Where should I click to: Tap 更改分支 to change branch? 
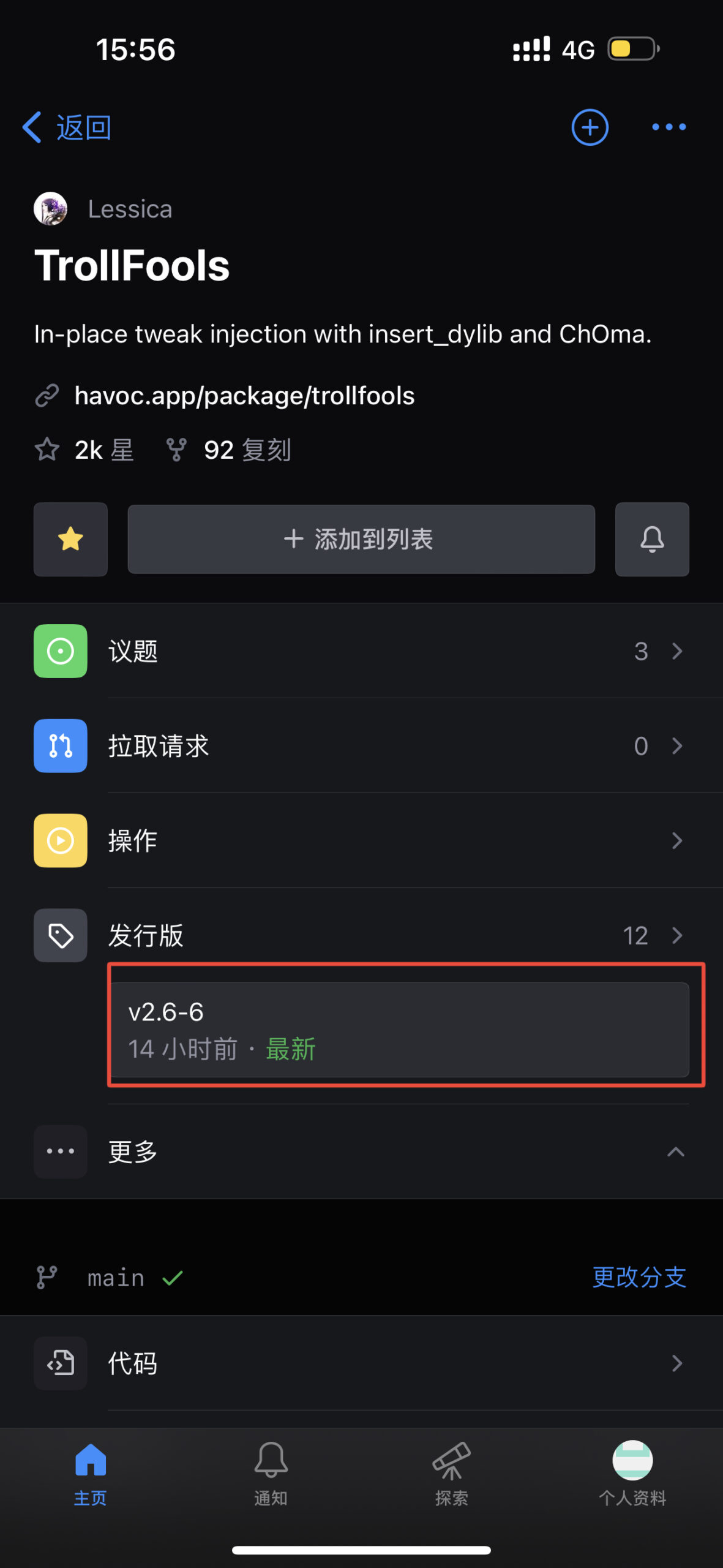639,1278
